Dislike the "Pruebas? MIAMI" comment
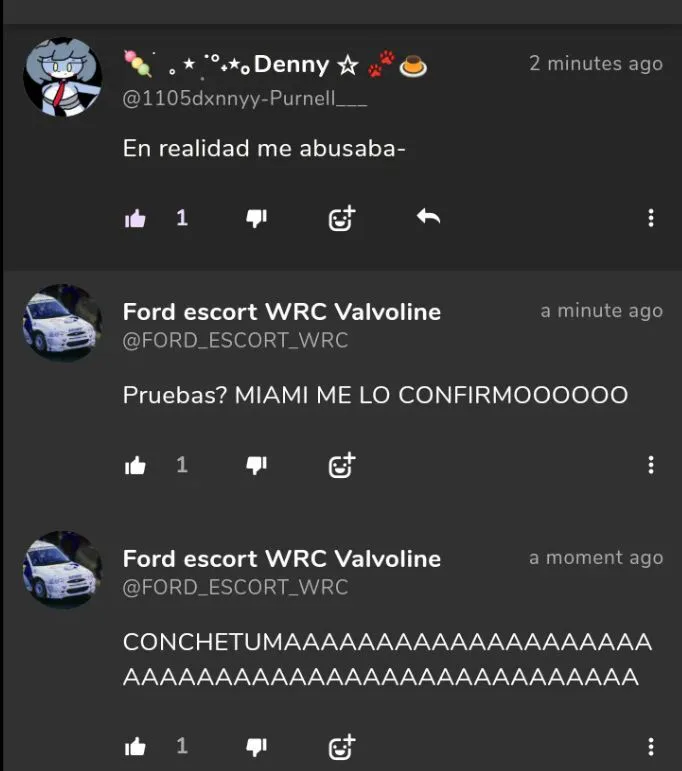The width and height of the screenshot is (682, 771). (257, 465)
